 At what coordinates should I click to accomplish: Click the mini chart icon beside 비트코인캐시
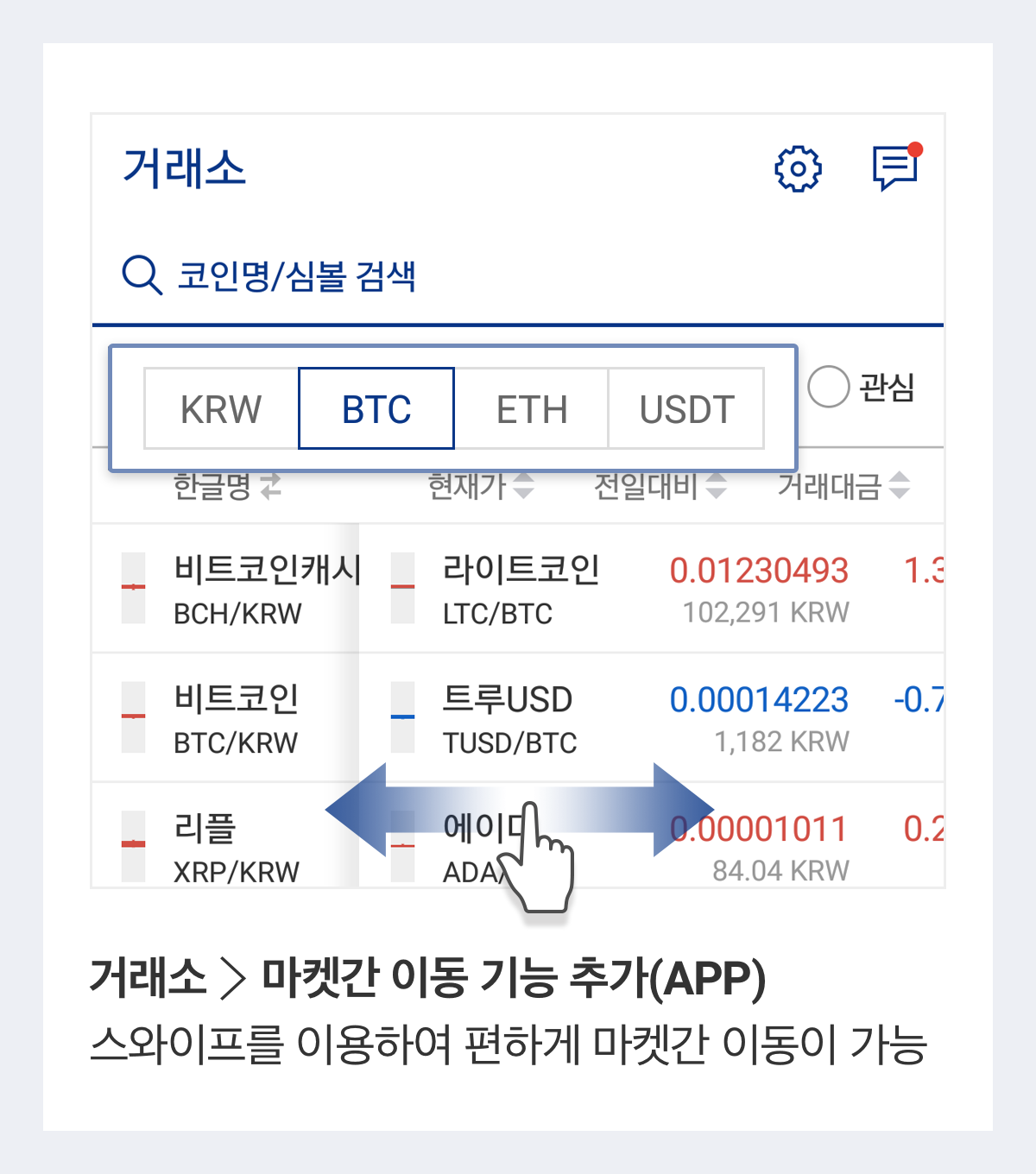coord(132,587)
